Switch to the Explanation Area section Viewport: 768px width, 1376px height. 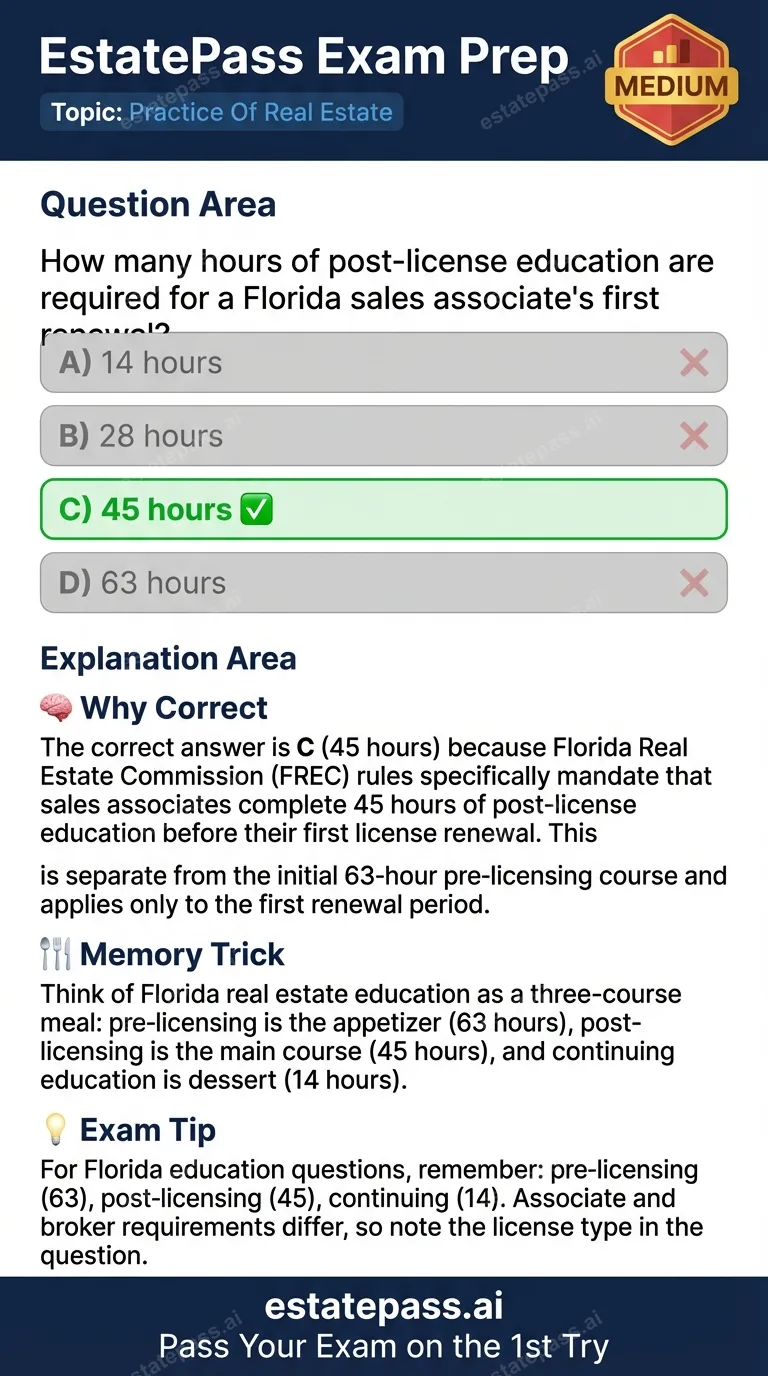(168, 658)
